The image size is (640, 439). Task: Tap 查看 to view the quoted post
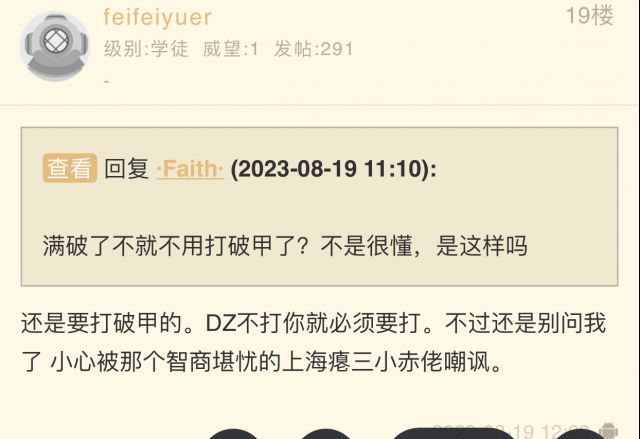(69, 168)
